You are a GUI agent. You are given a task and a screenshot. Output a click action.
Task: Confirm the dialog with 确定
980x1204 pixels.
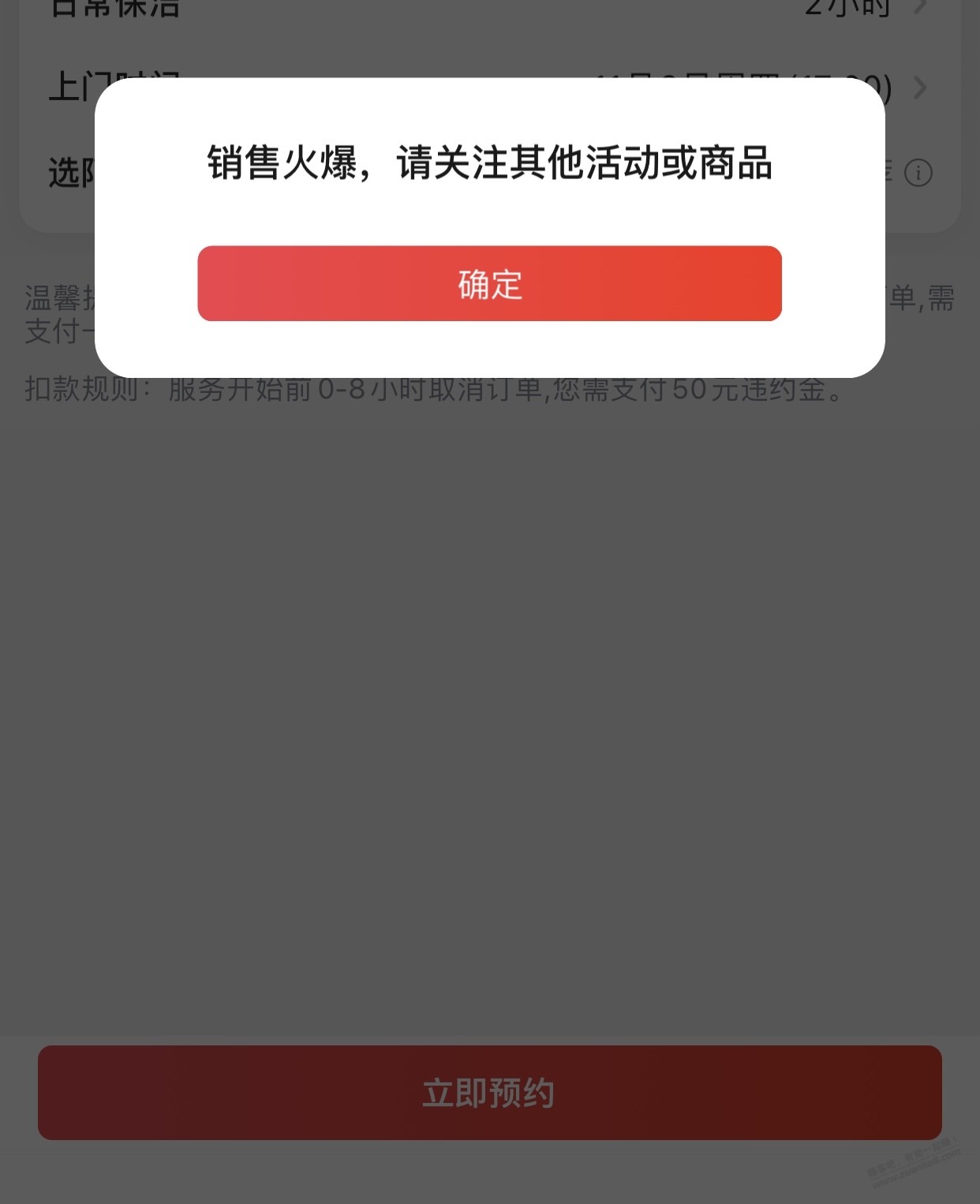point(489,283)
